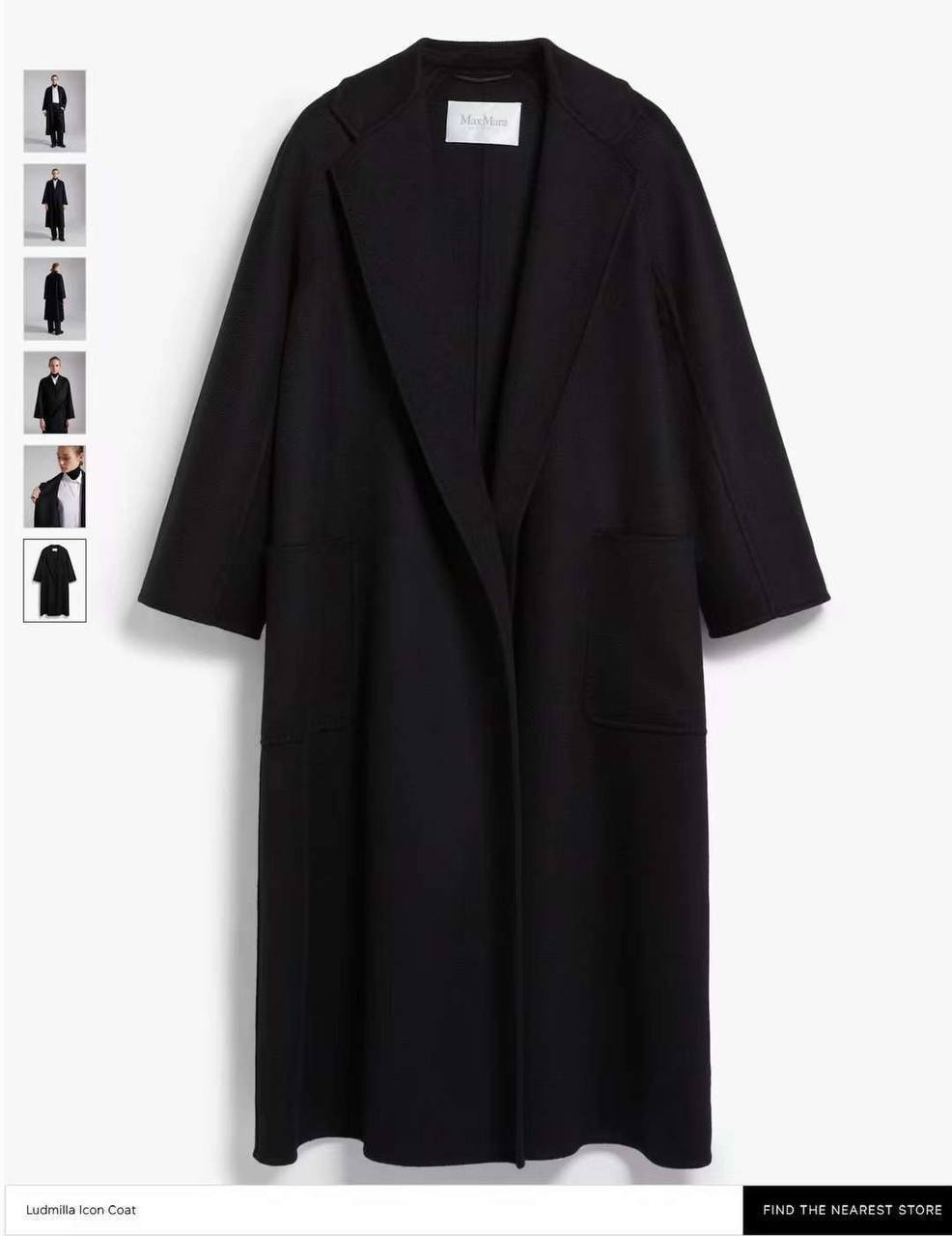View thumbnail of model opening the lapel
The width and height of the screenshot is (952, 1236).
[x=55, y=486]
